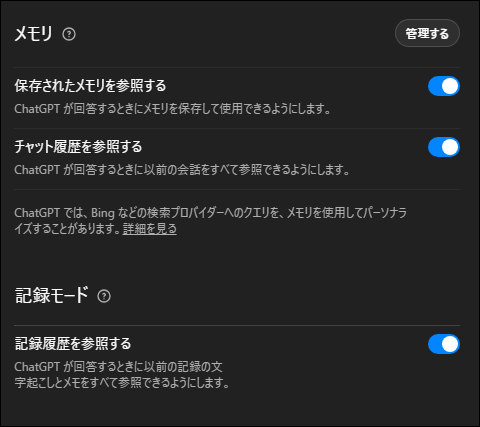
Task: Turn off チャット履歴を参照する
Action: (x=444, y=147)
